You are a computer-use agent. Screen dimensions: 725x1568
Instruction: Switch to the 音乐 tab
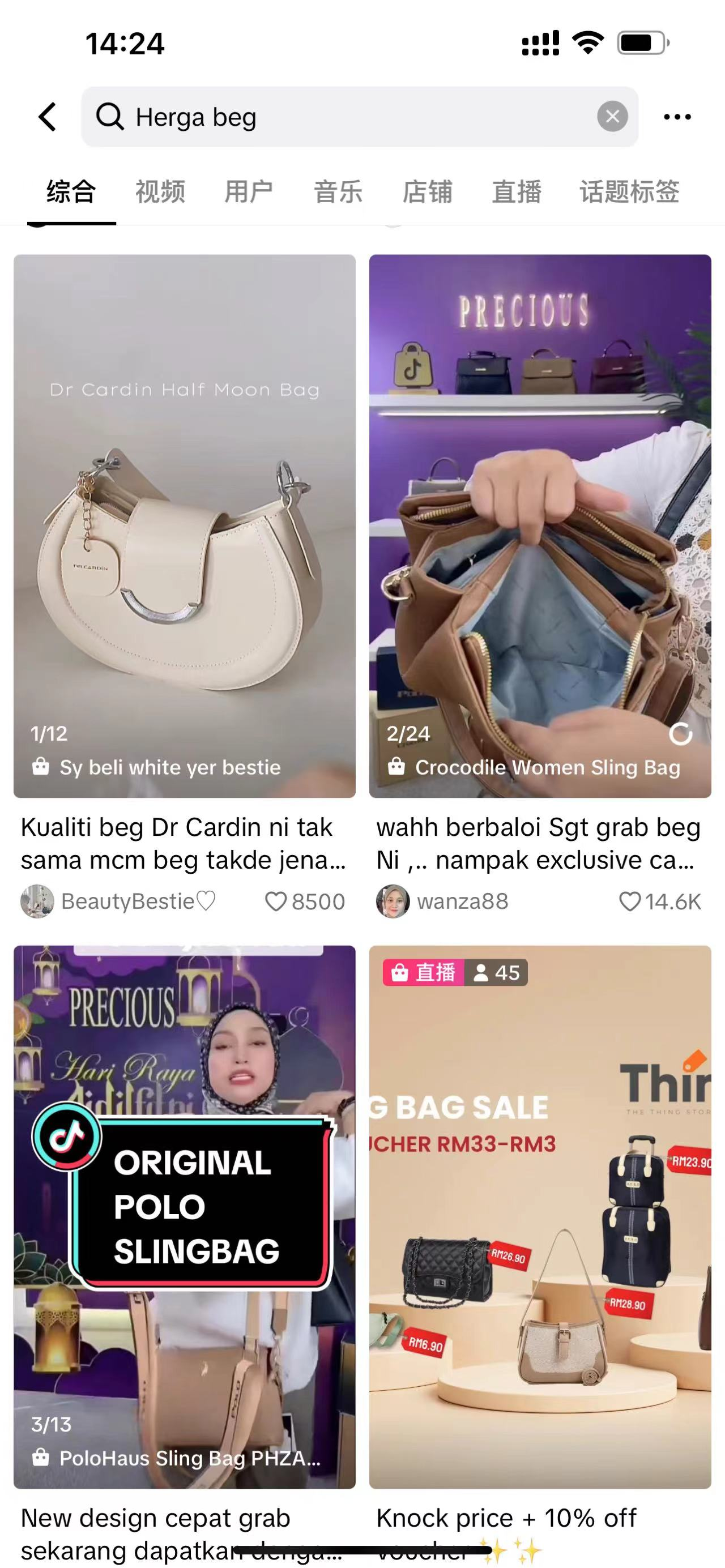click(x=338, y=192)
